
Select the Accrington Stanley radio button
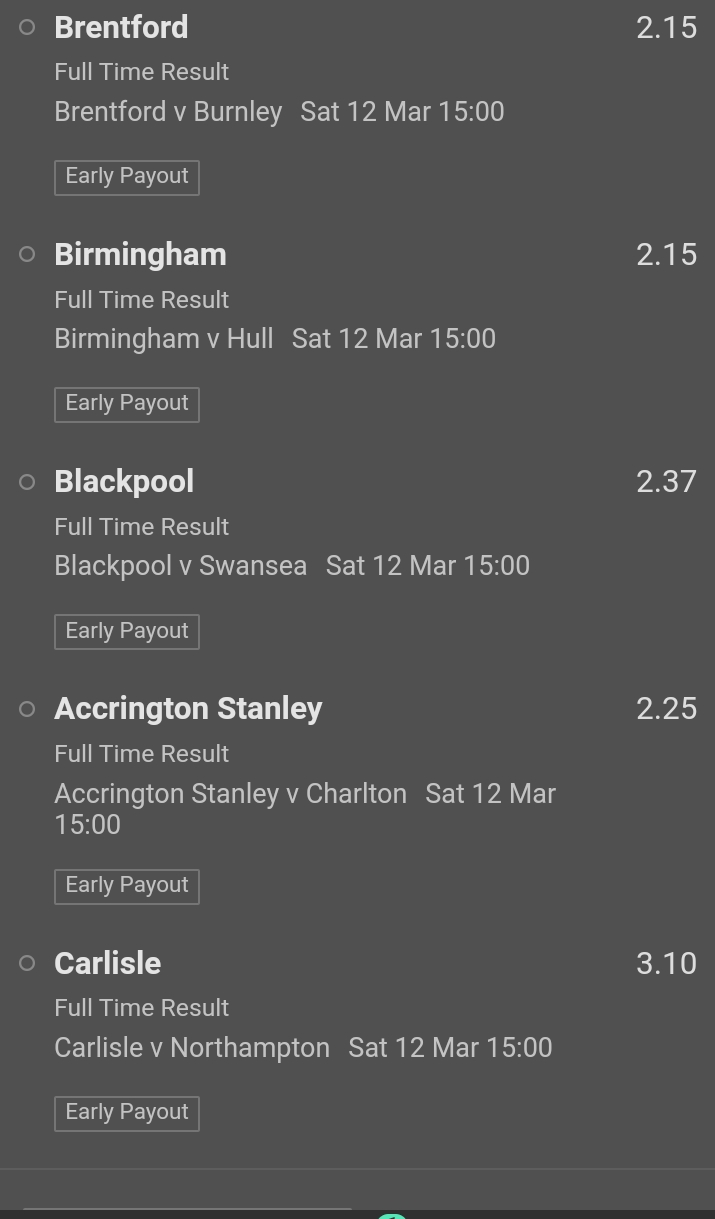click(27, 709)
